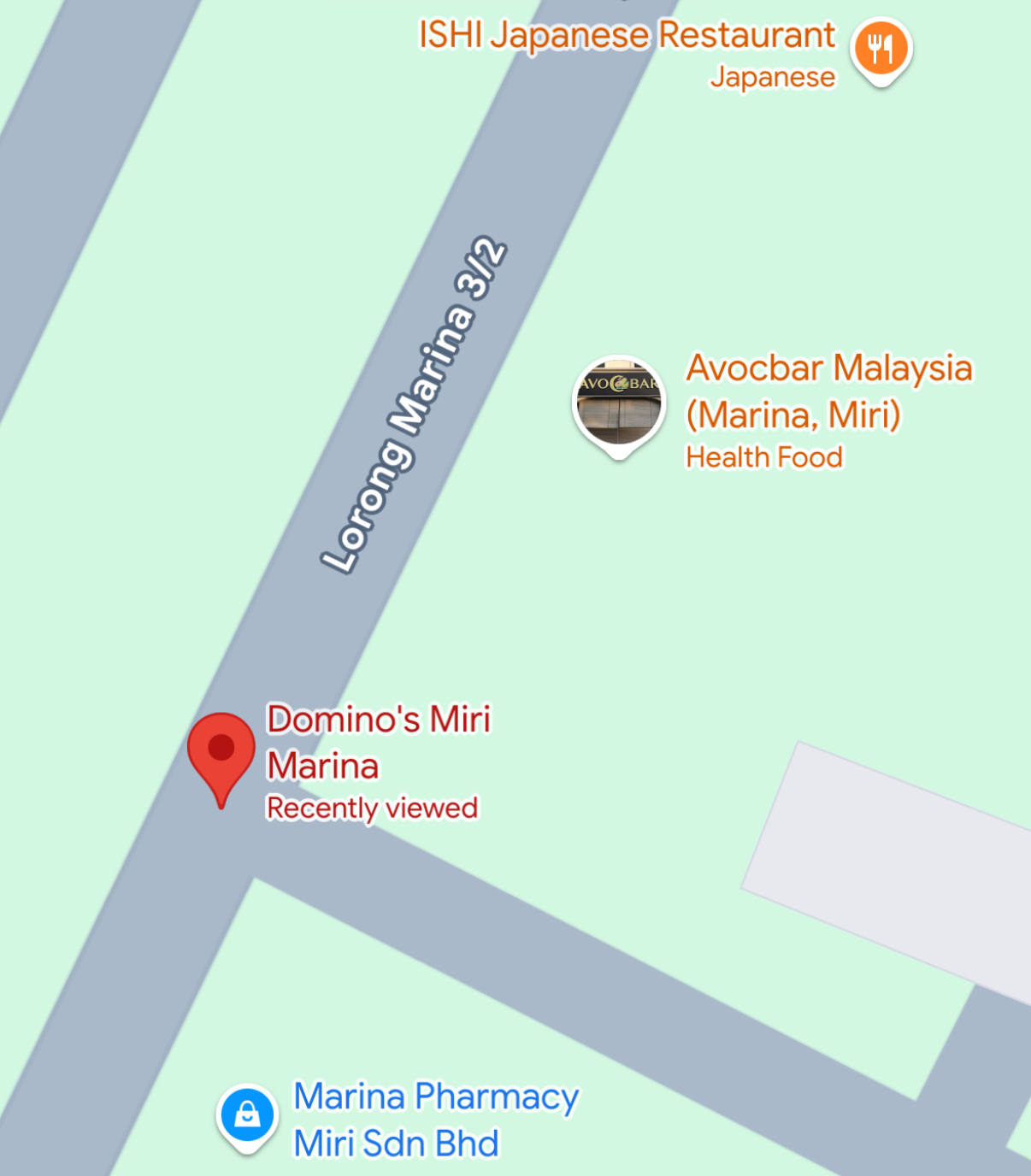Open the Marina Pharmacy Miri shopping pin
This screenshot has width=1031, height=1176.
click(247, 1115)
